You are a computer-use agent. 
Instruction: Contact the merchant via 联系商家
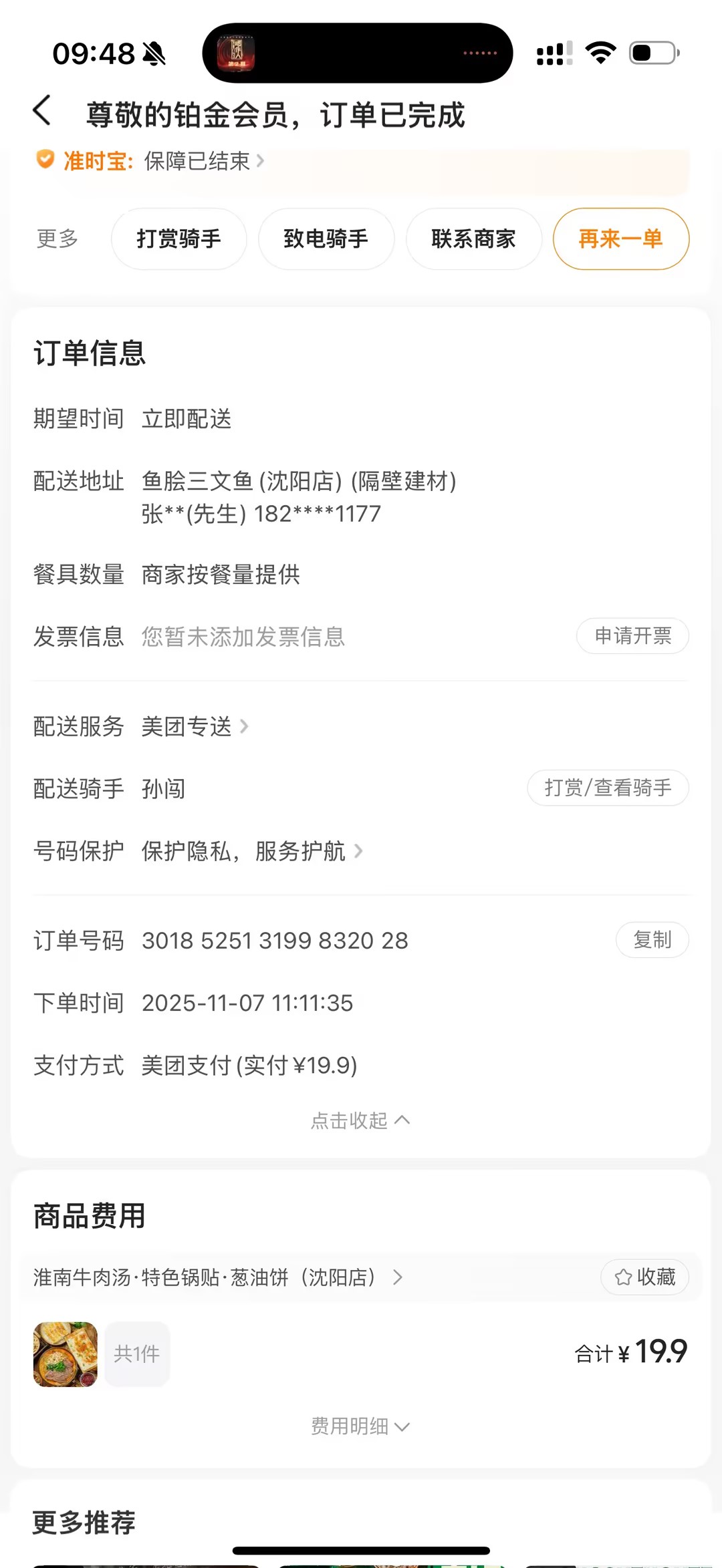pyautogui.click(x=473, y=239)
